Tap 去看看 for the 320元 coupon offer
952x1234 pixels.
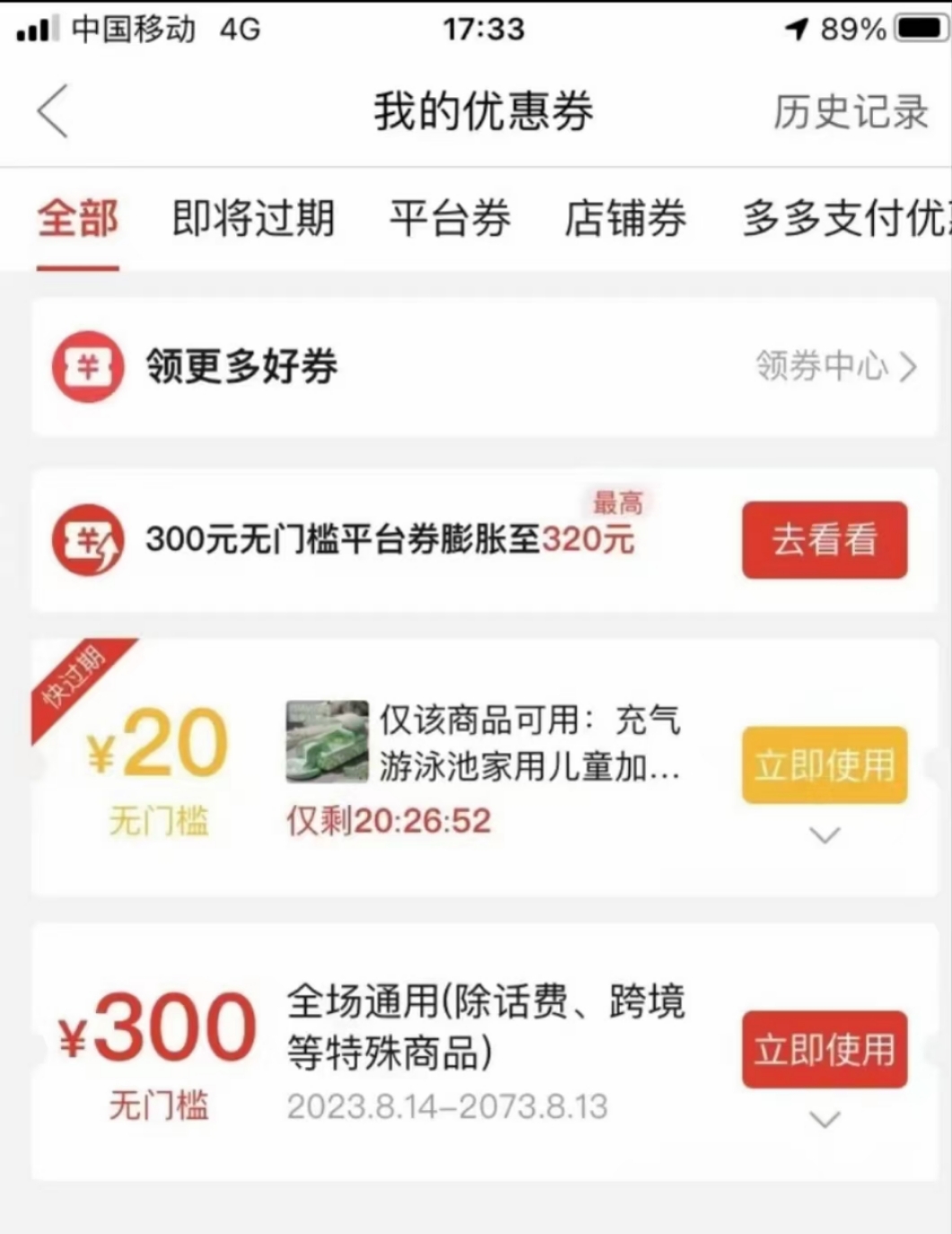pyautogui.click(x=824, y=540)
